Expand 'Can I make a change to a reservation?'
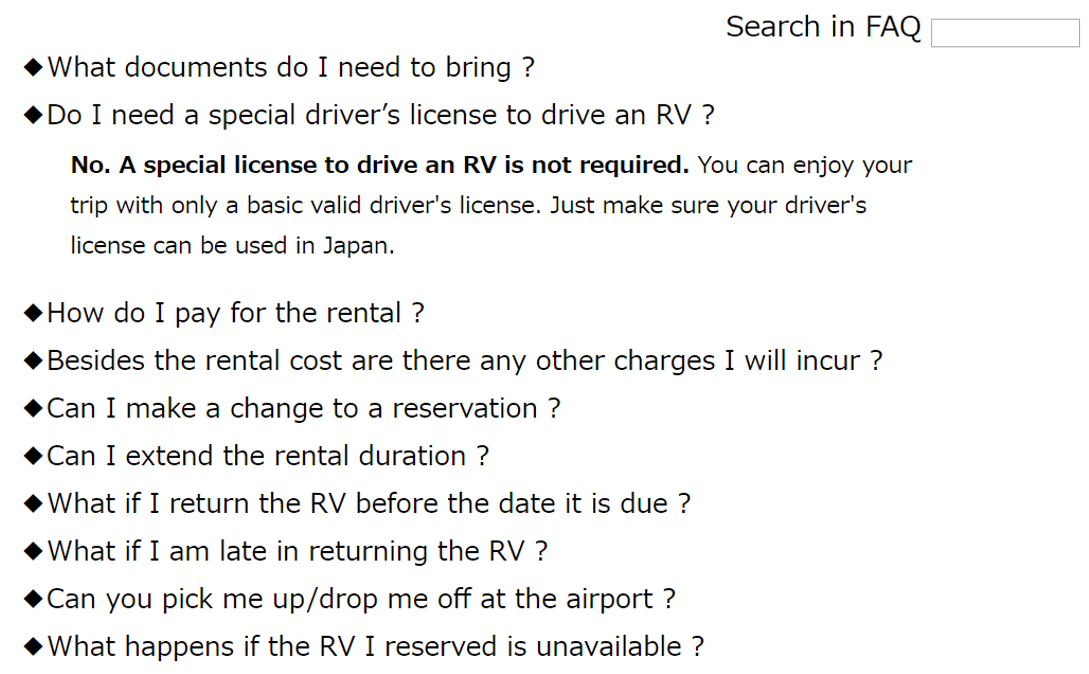This screenshot has height=674, width=1089. coord(303,409)
